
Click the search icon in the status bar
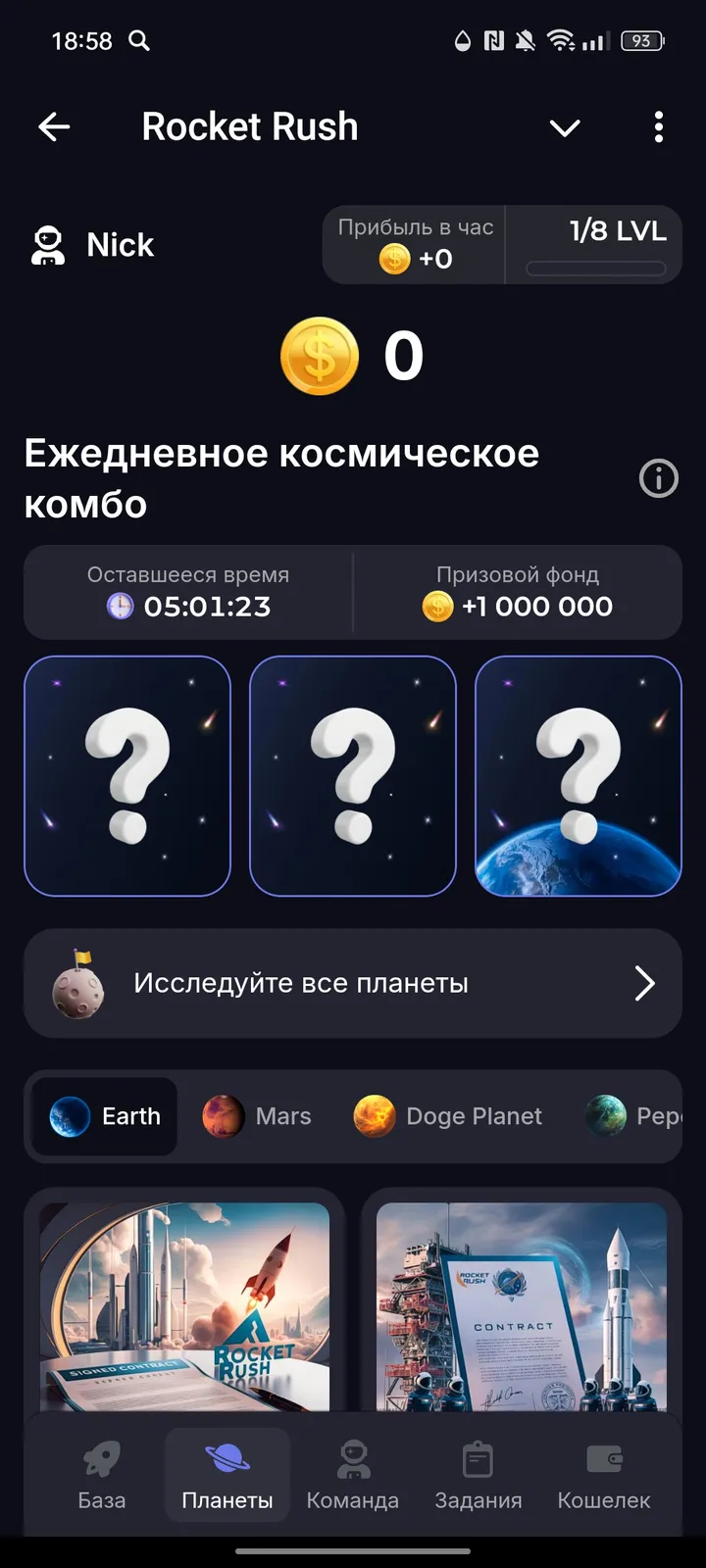coord(137,41)
